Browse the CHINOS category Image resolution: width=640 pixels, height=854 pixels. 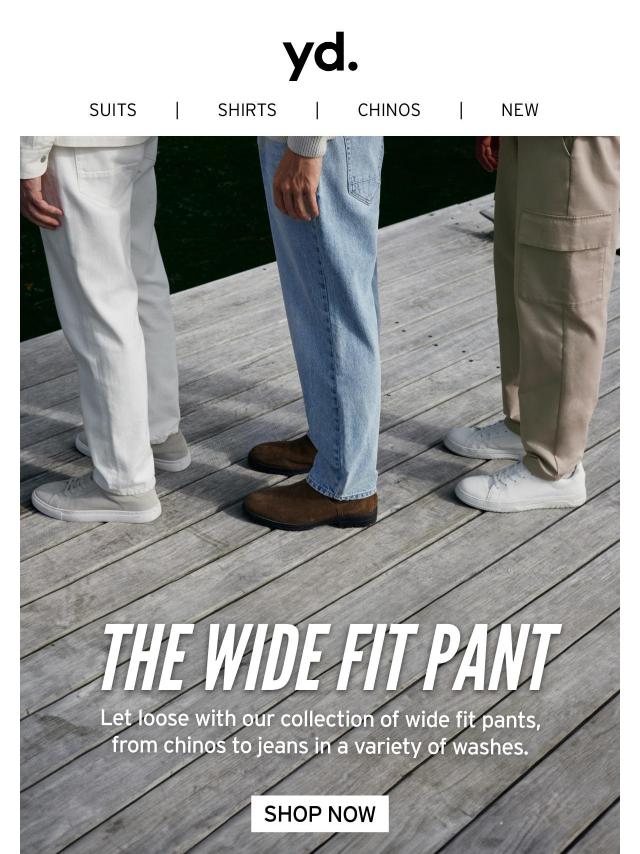click(389, 110)
